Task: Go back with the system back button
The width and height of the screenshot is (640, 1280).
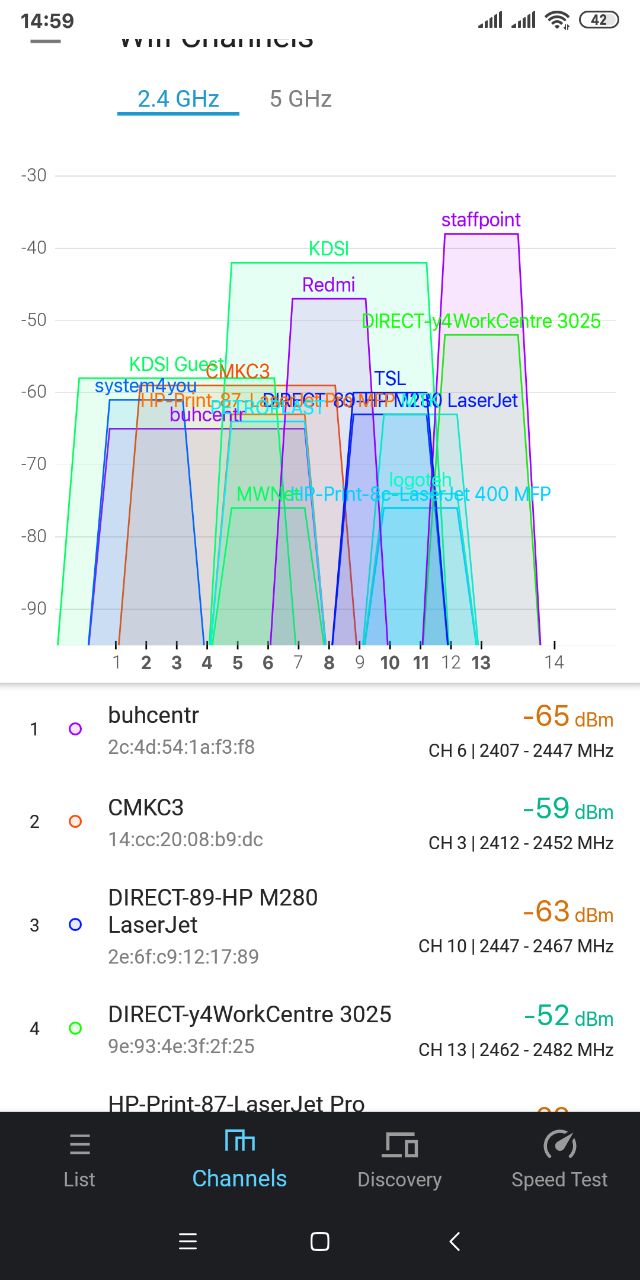Action: [455, 1242]
